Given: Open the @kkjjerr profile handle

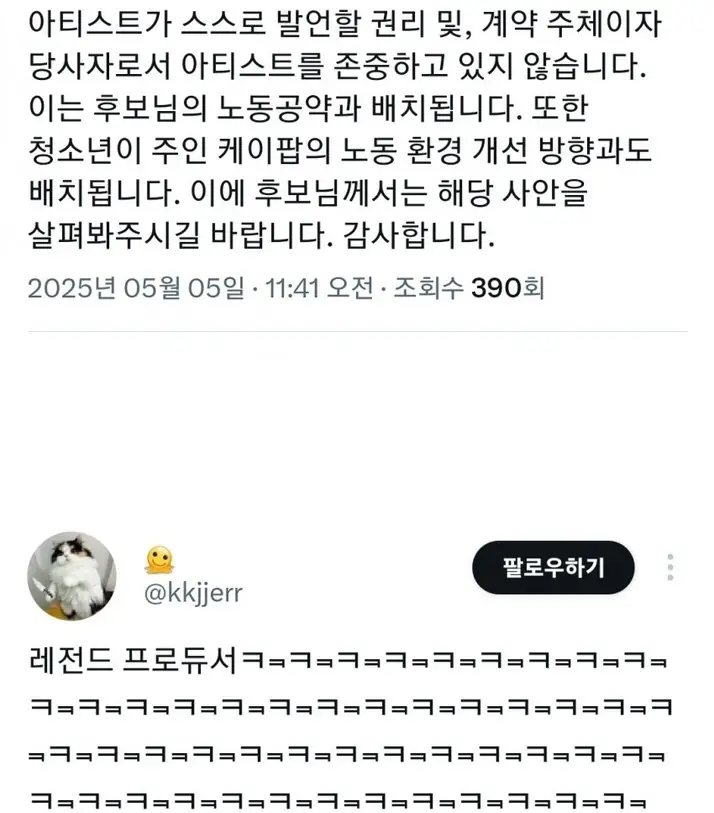Looking at the screenshot, I should click(193, 592).
